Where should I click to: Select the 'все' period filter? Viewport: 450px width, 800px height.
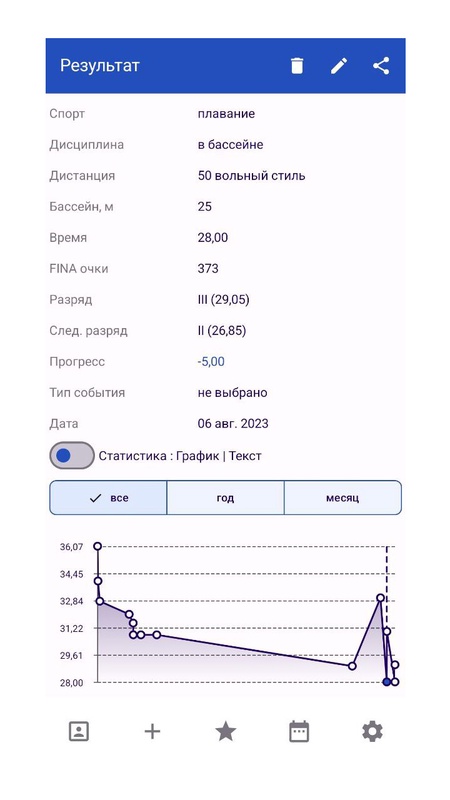pyautogui.click(x=108, y=498)
